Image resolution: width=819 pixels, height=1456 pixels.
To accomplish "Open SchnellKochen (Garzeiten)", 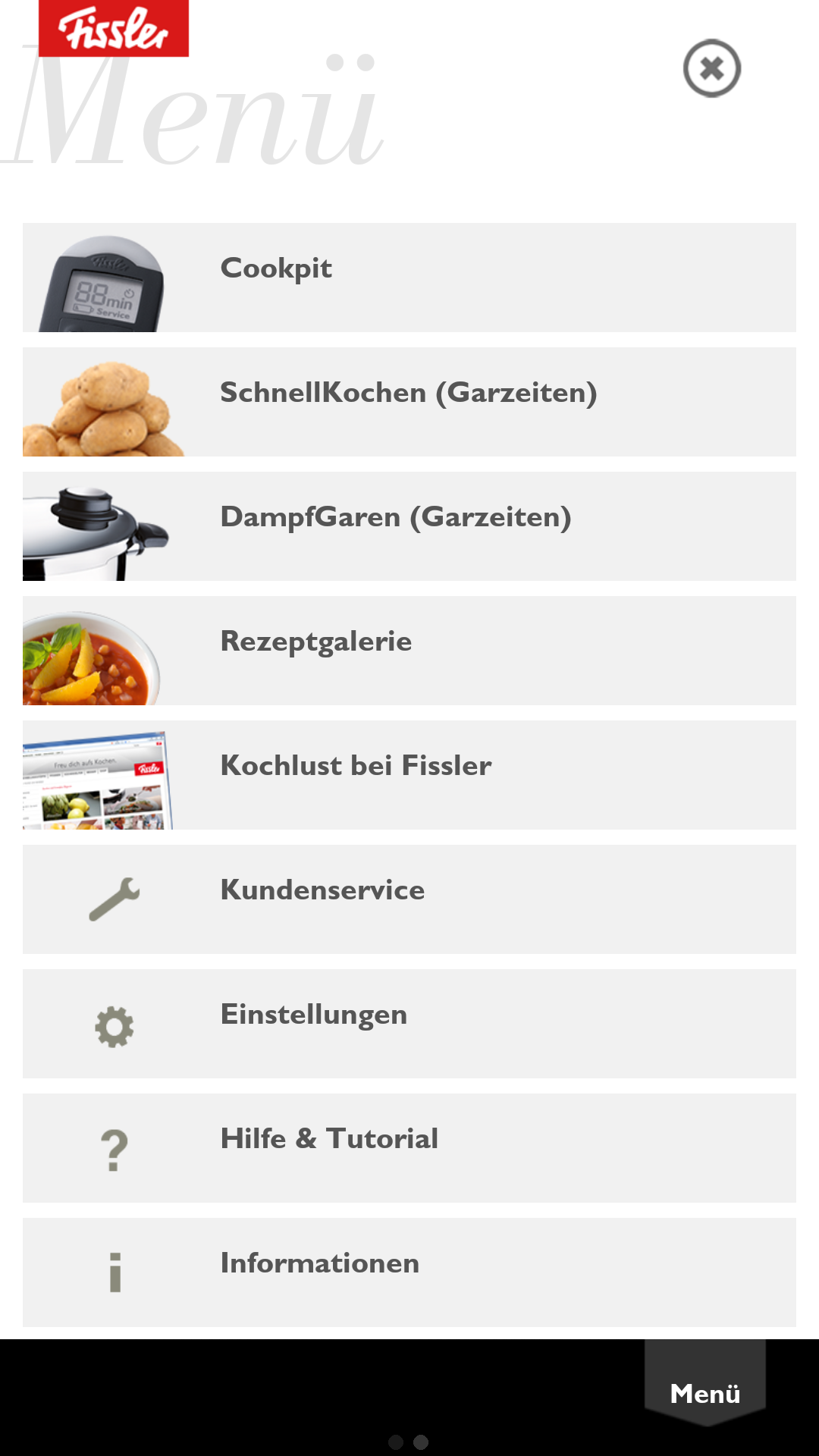I will click(x=409, y=402).
